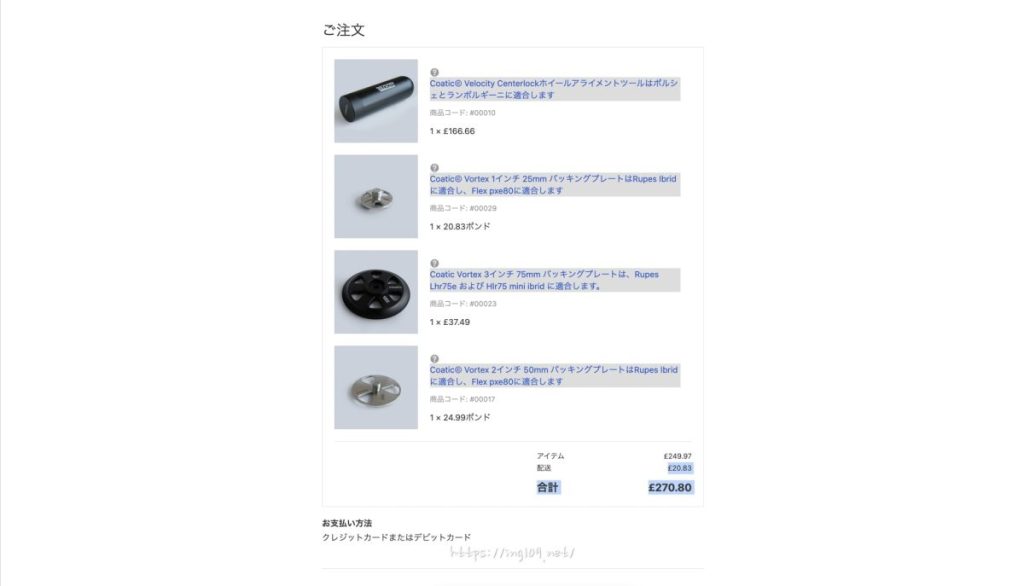Tap the black 75mm backing plate image
Viewport: 1024px width, 586px height.
pos(376,292)
